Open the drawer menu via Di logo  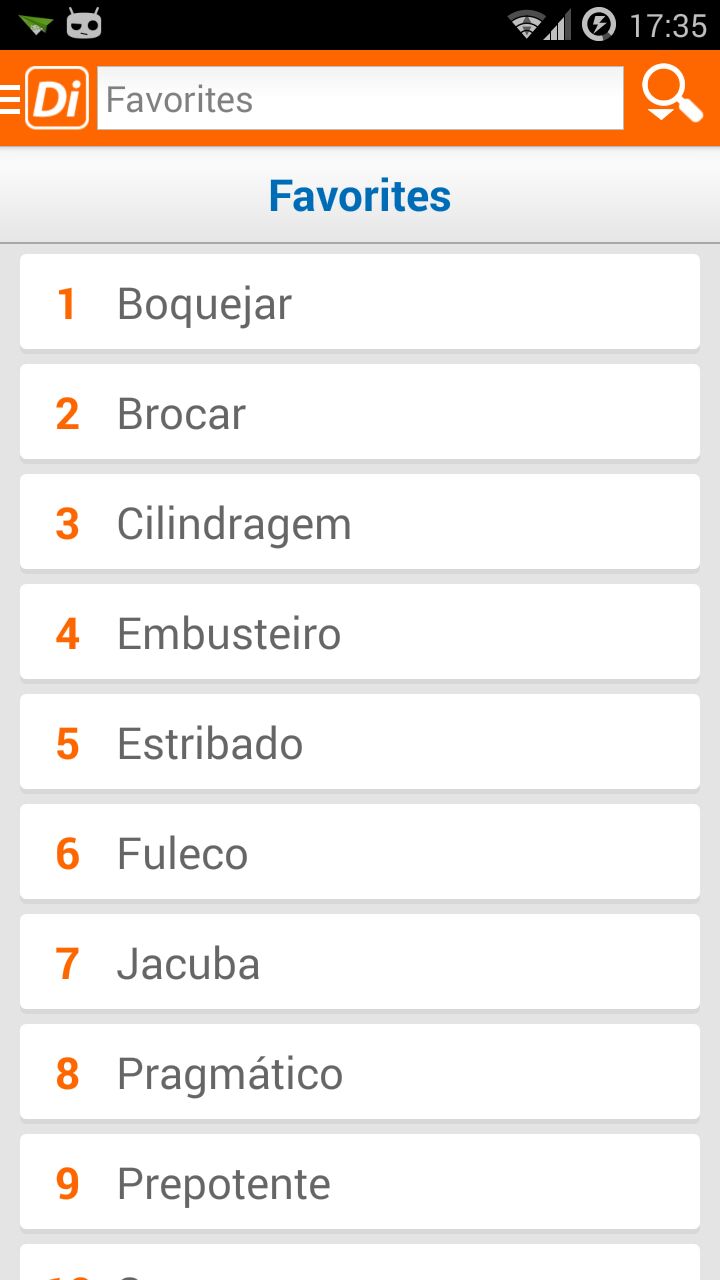(46, 98)
